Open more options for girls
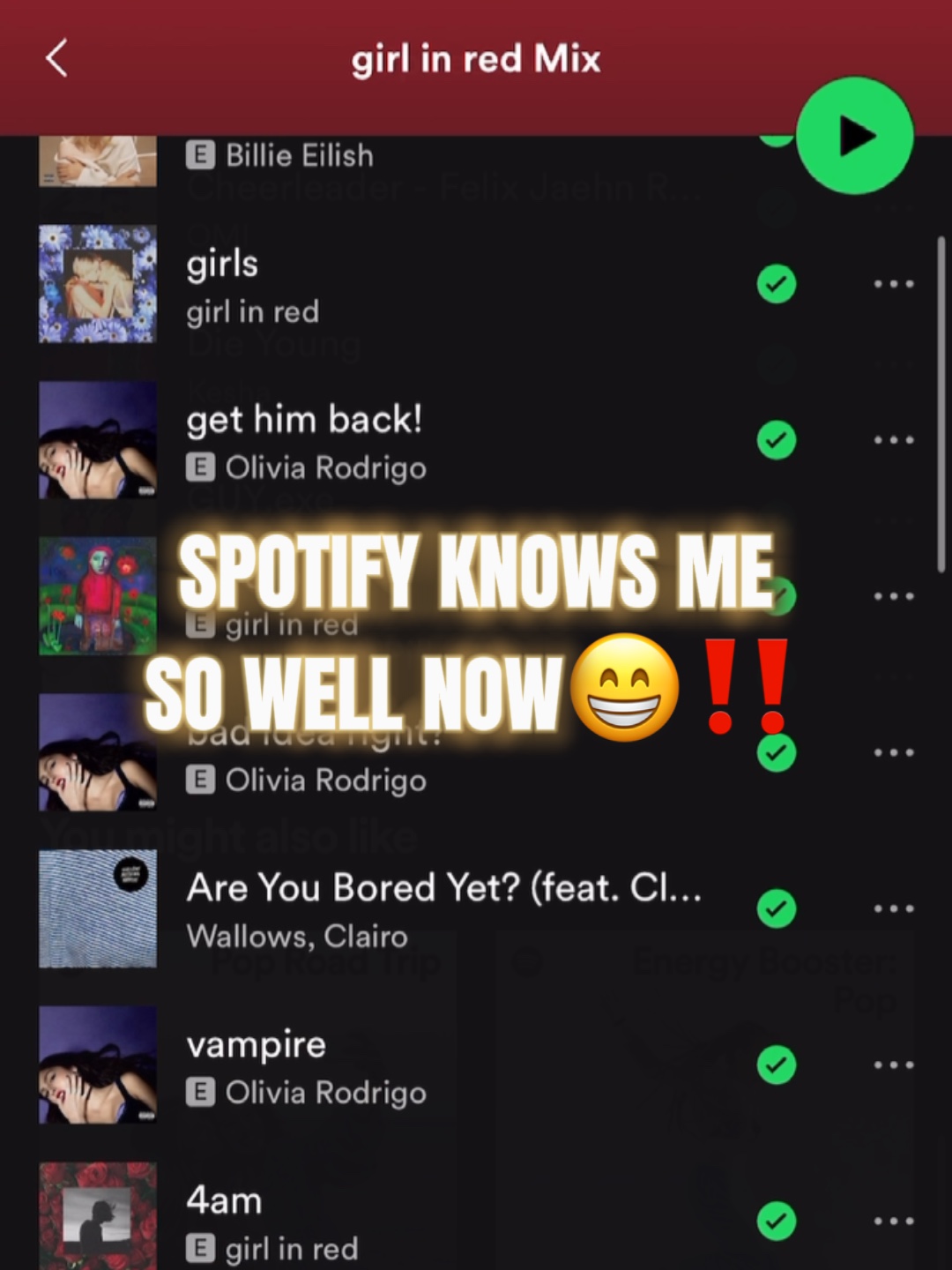This screenshot has height=1270, width=952. pos(893,284)
